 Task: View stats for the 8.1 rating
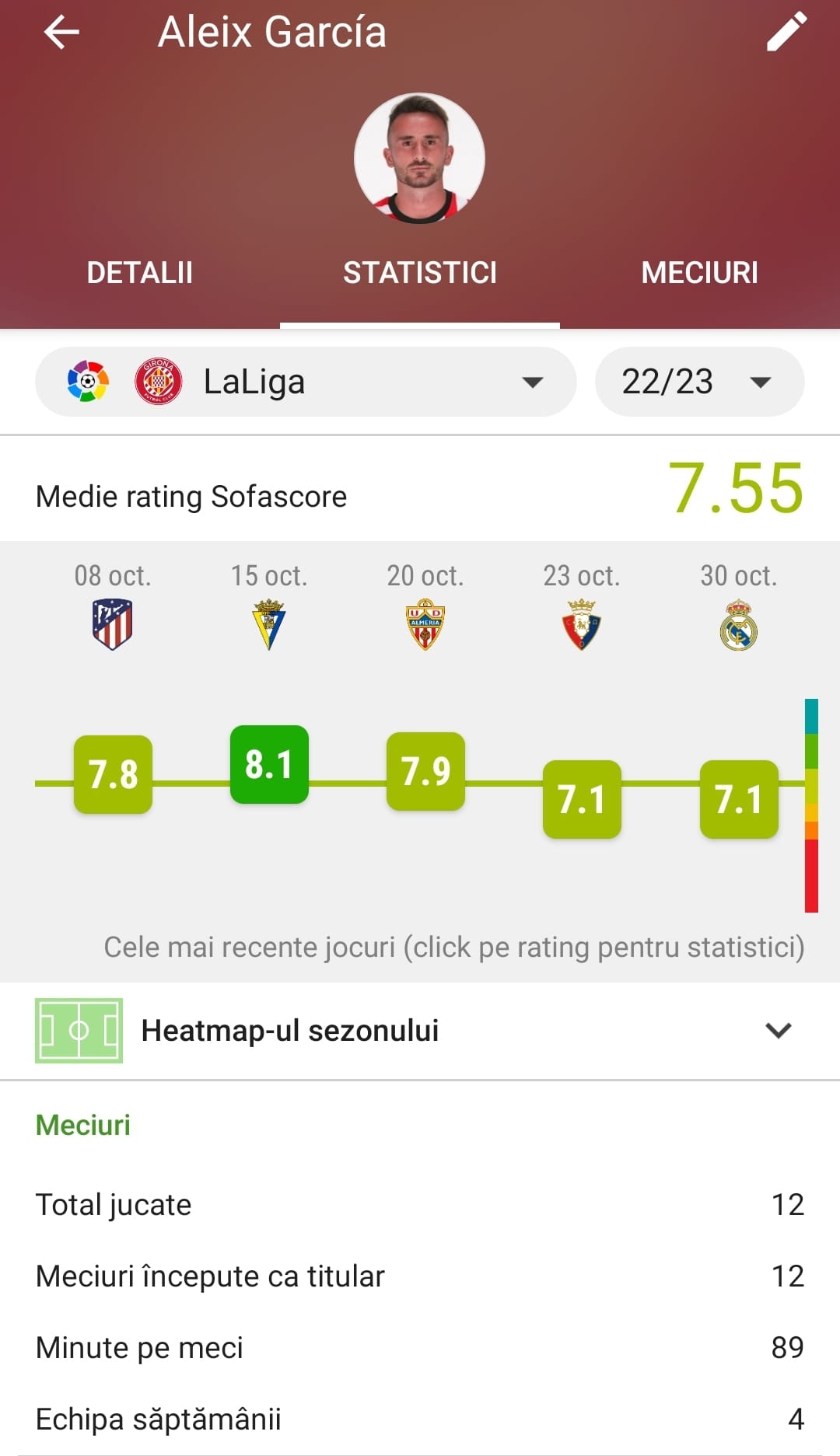pos(269,764)
